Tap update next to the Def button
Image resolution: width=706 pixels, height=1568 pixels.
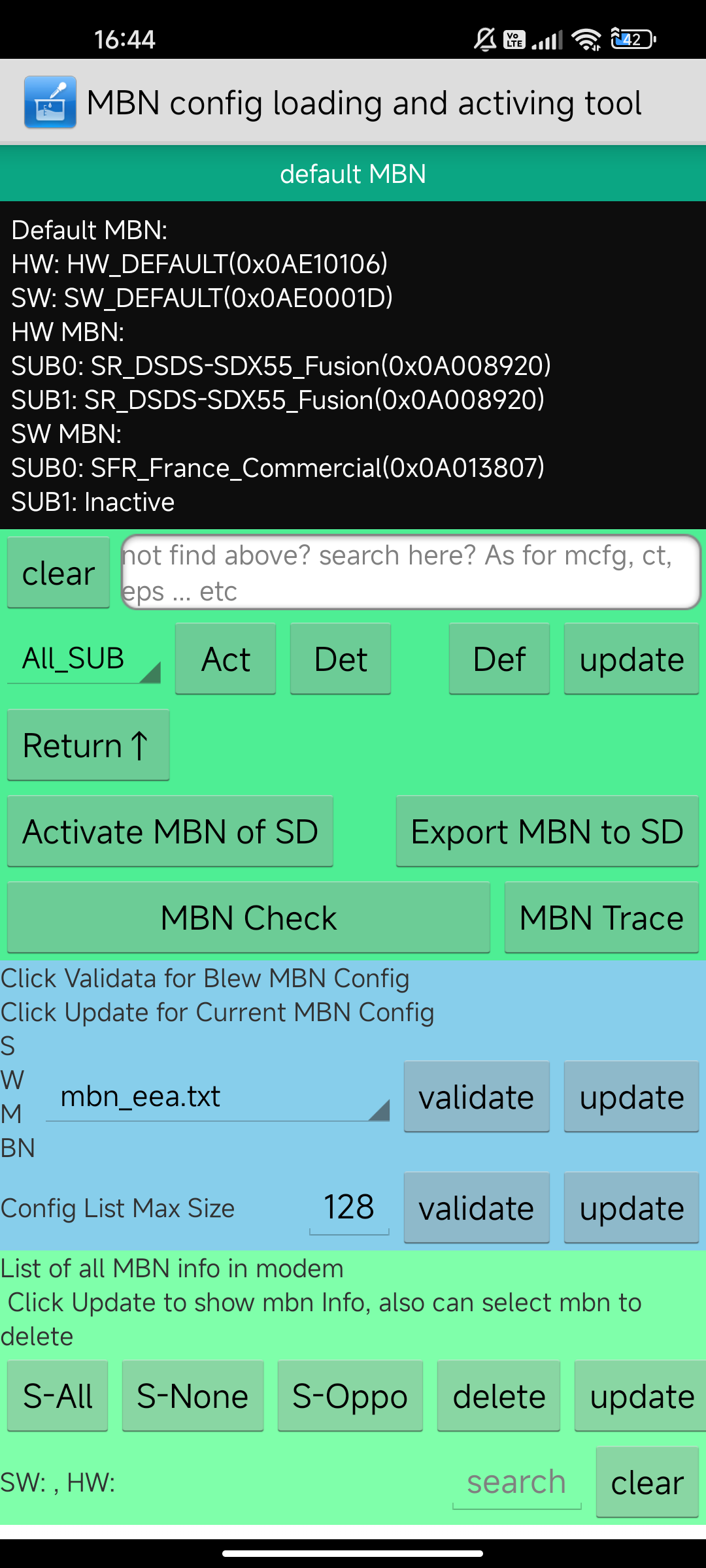631,659
